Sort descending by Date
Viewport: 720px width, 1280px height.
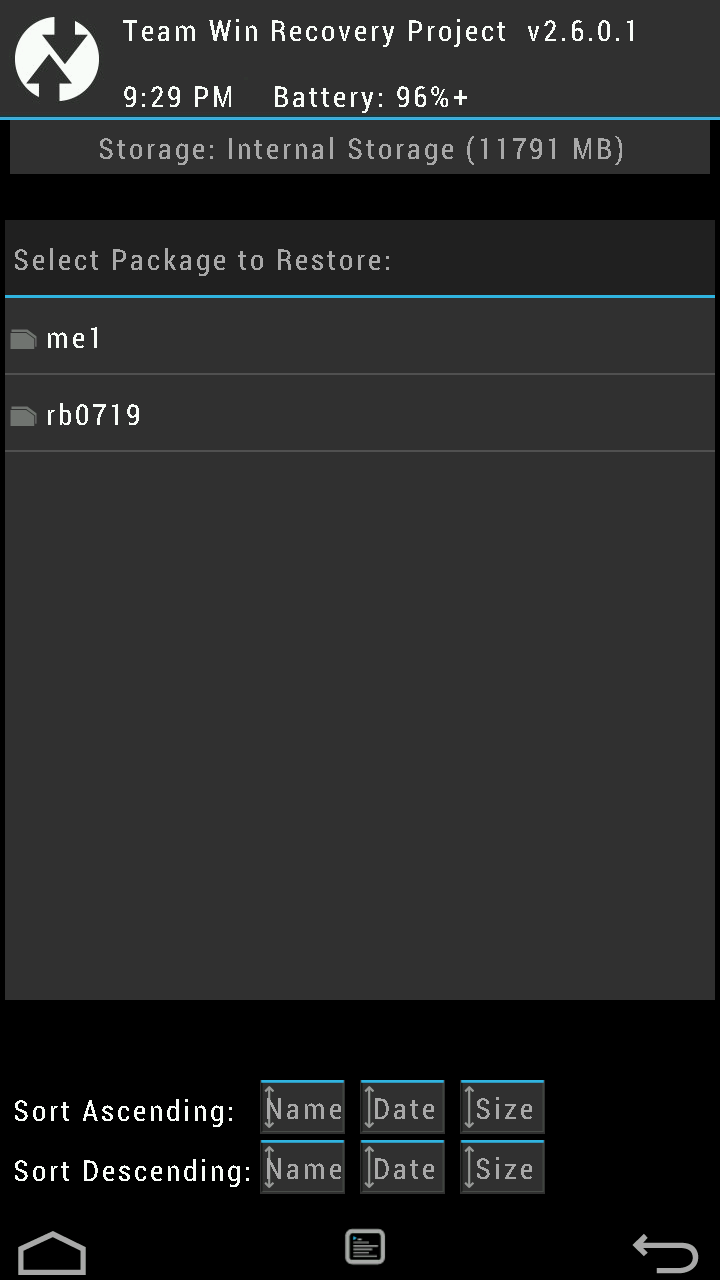coord(402,1168)
